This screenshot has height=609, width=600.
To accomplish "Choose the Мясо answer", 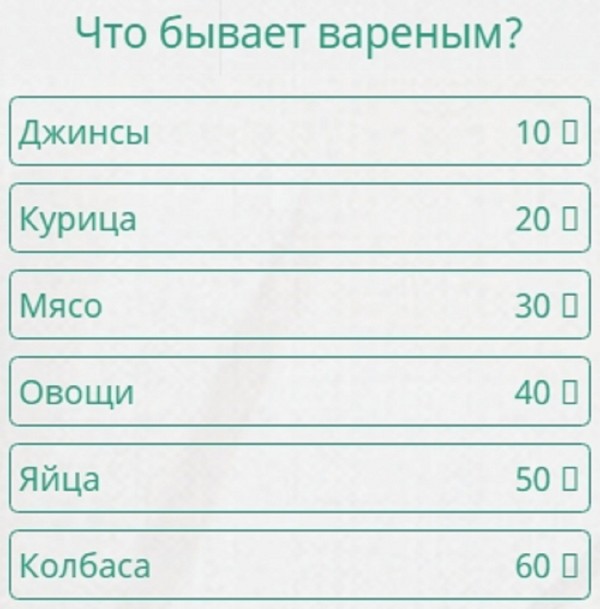I will pos(300,305).
